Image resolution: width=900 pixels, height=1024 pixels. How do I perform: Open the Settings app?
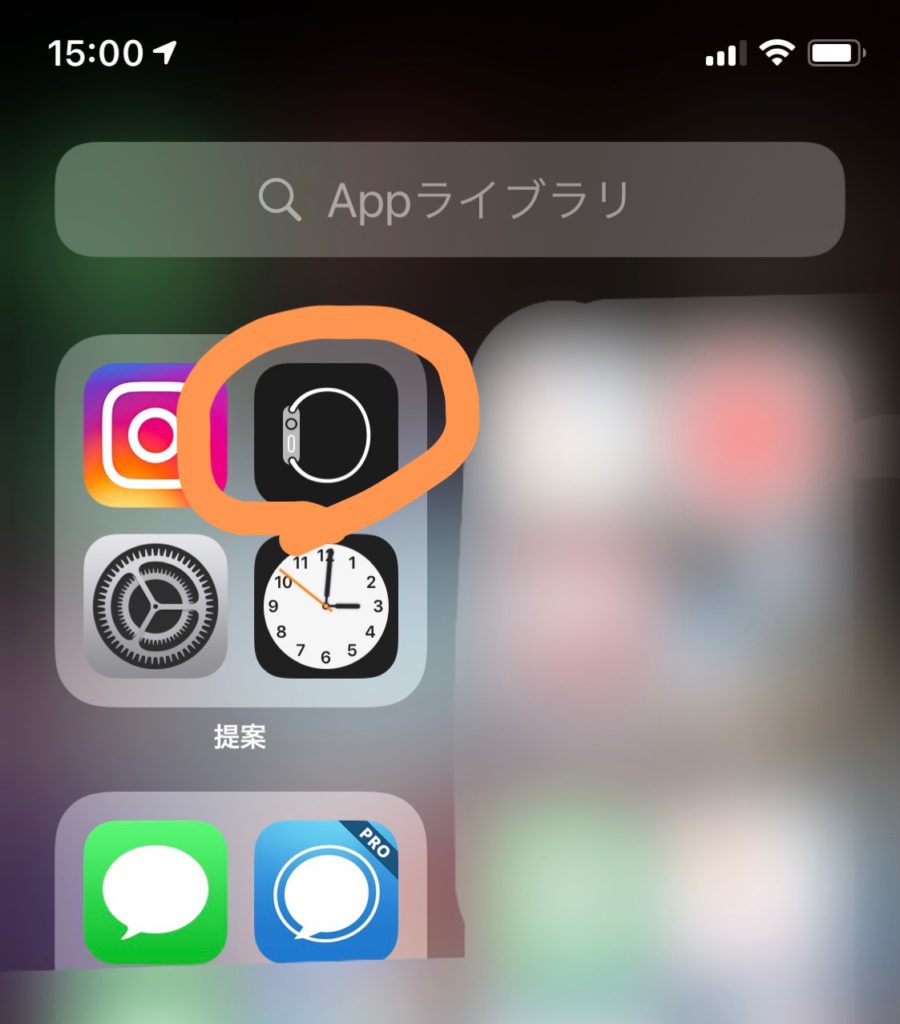pos(155,606)
